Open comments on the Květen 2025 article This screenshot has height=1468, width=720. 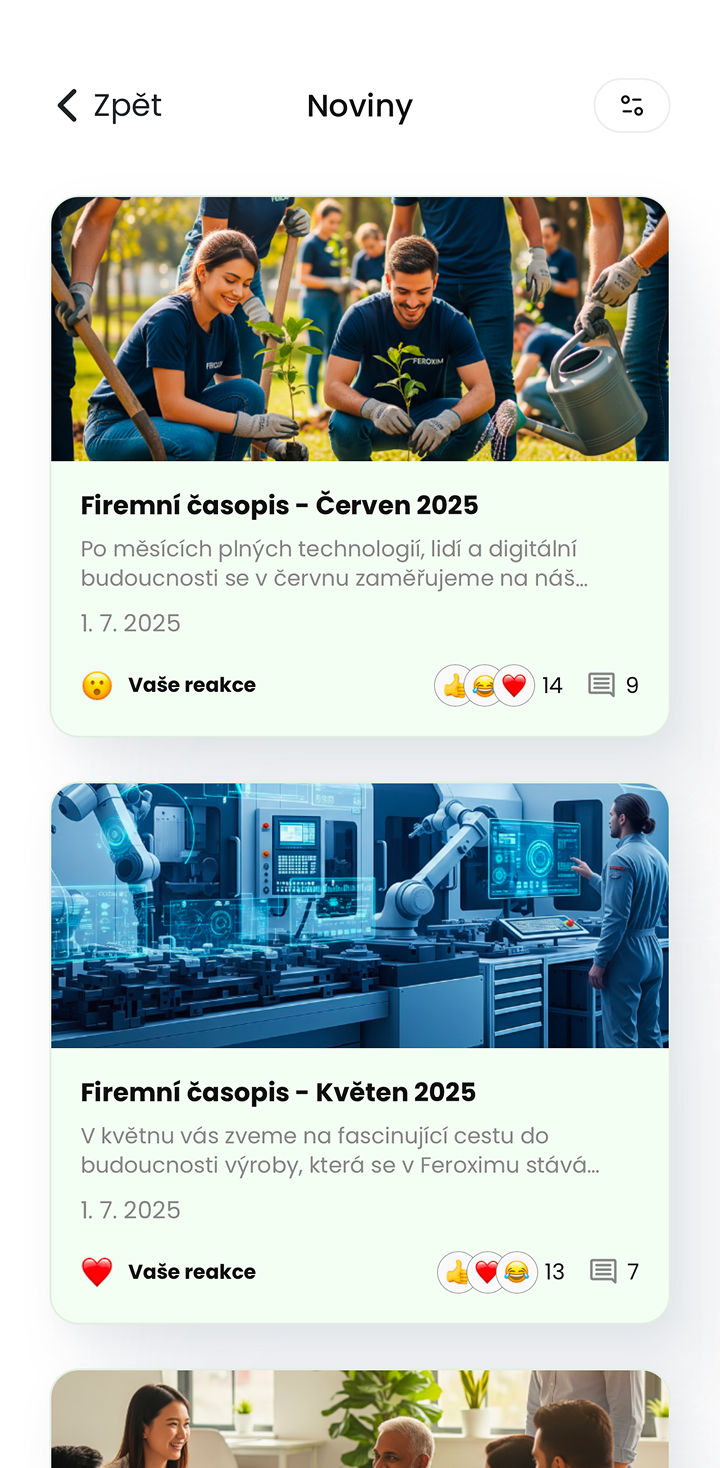(614, 1272)
